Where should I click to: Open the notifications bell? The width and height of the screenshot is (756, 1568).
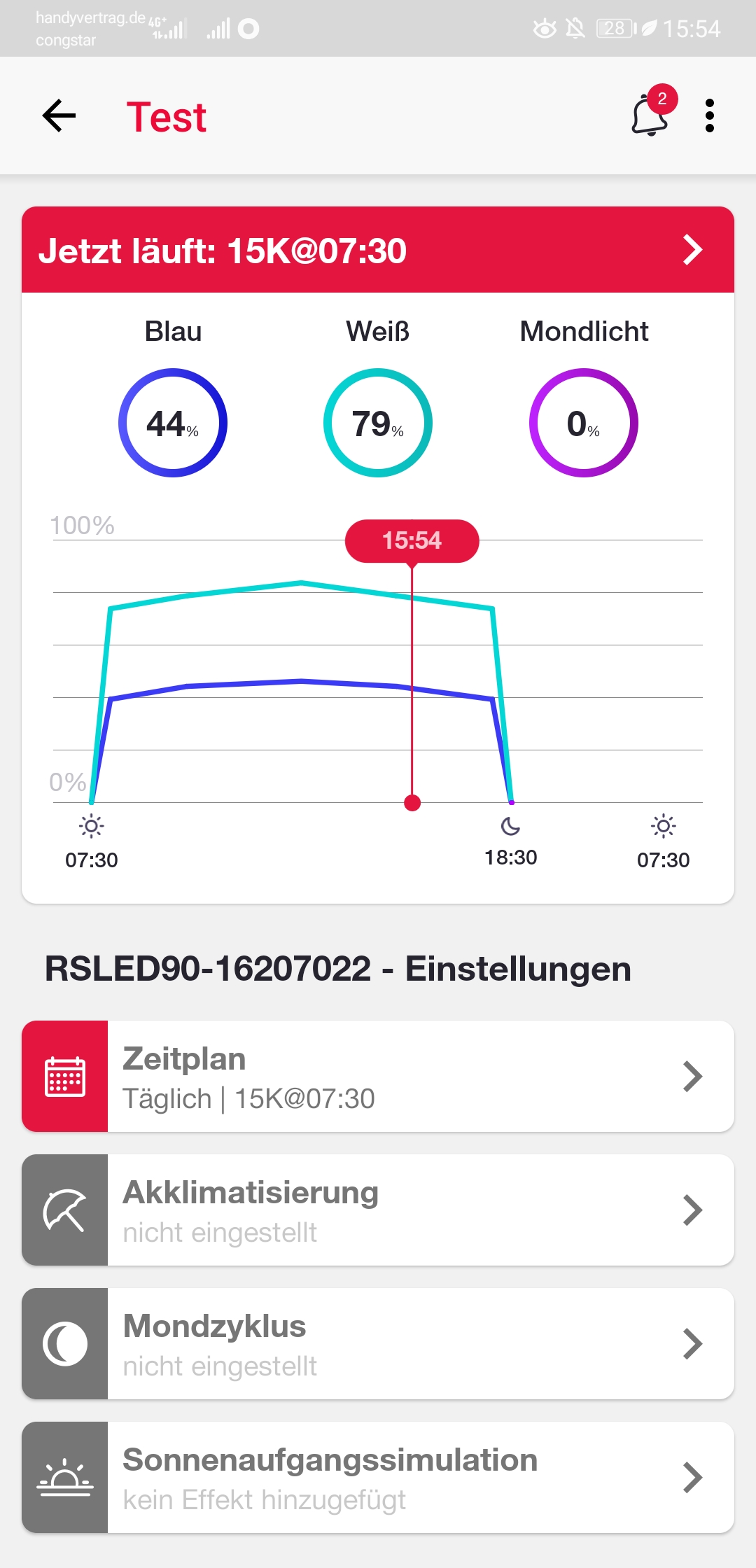pos(650,115)
